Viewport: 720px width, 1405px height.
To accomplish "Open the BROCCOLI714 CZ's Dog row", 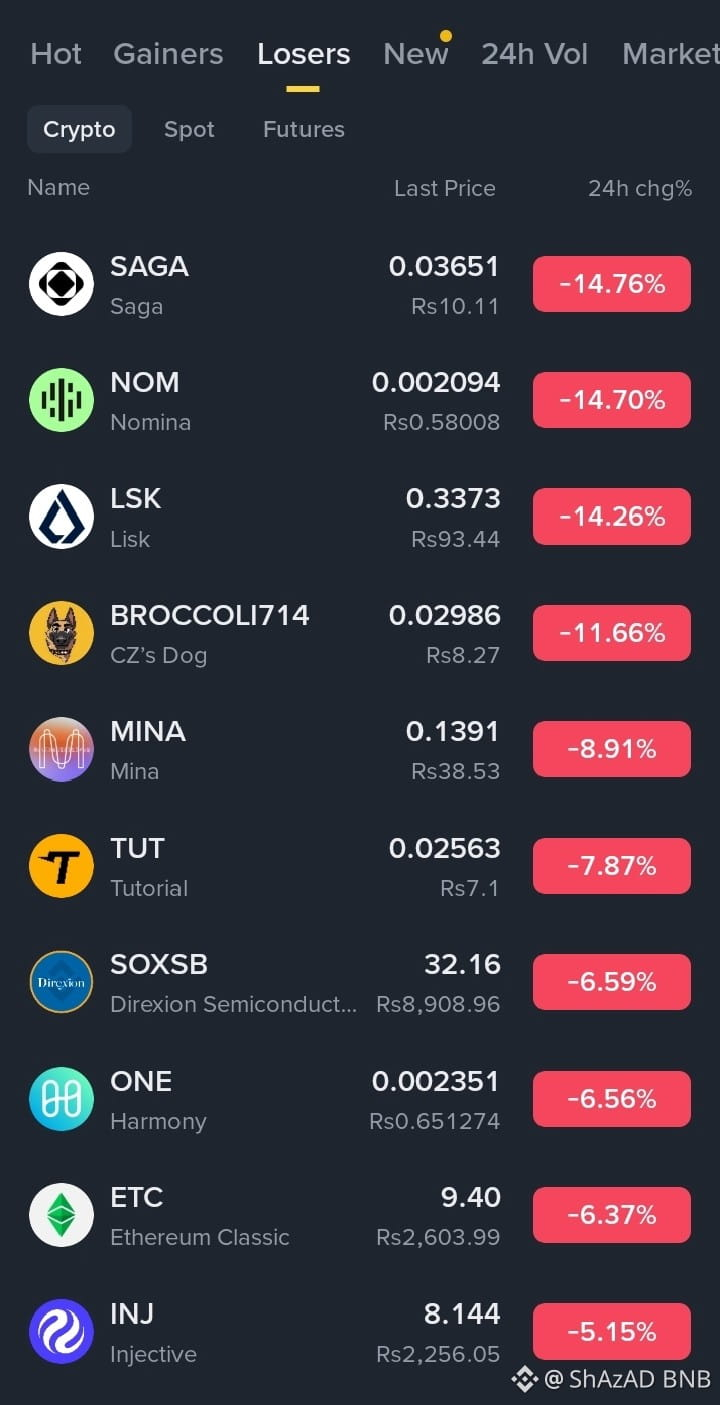I will [360, 634].
